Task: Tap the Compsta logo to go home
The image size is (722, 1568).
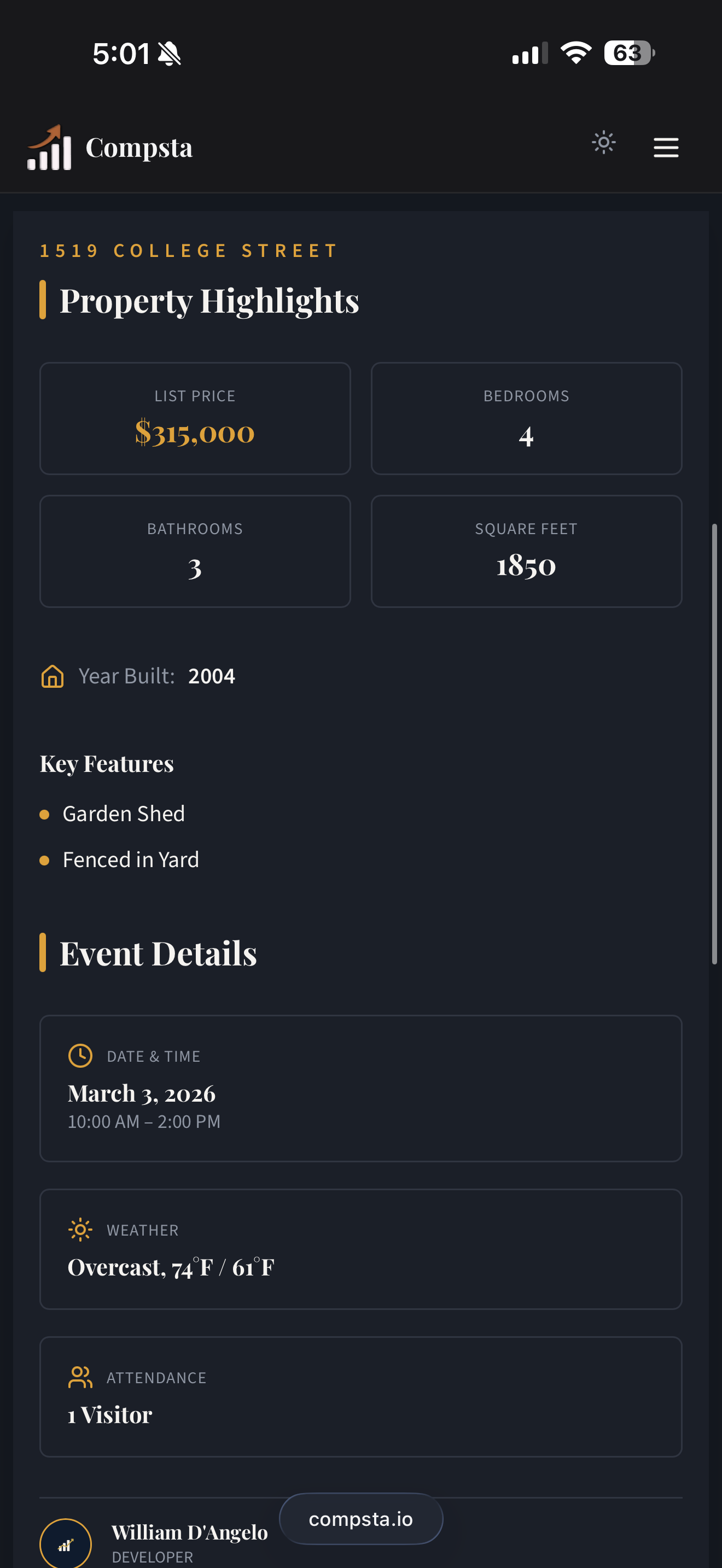Action: [109, 148]
